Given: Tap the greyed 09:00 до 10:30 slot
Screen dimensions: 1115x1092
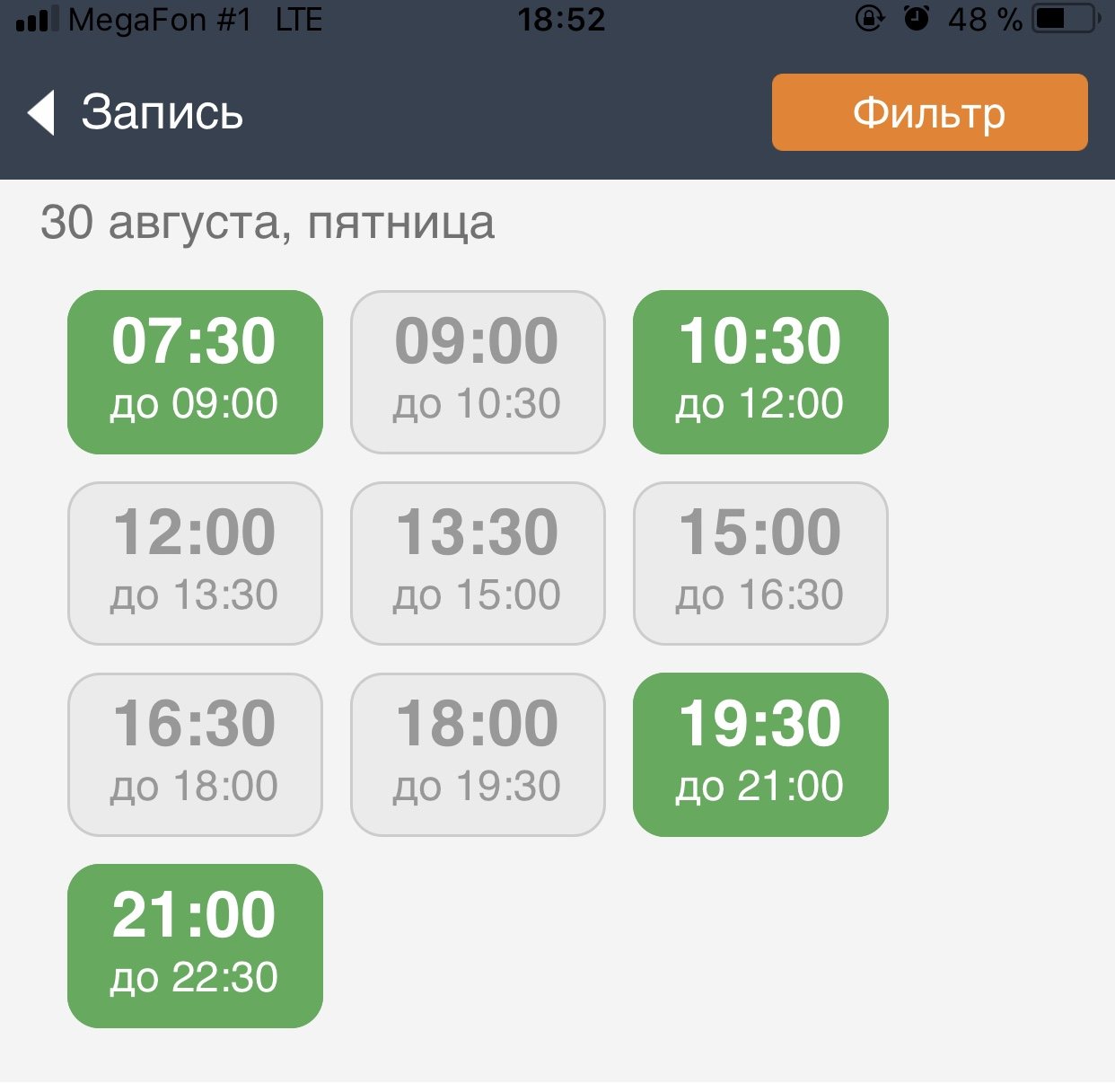Looking at the screenshot, I should tap(478, 372).
